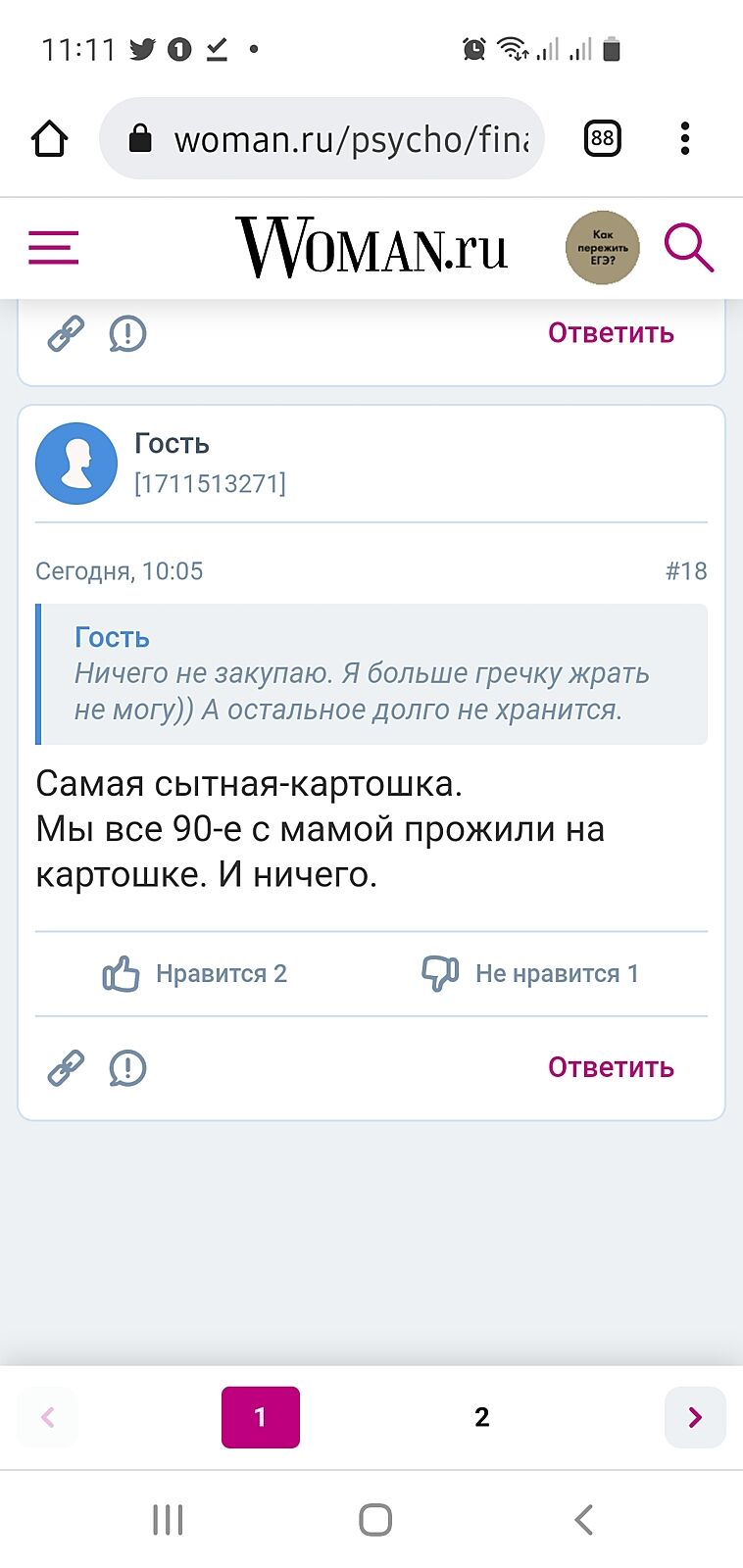Image resolution: width=743 pixels, height=1568 pixels.
Task: Open the browser home page
Action: (50, 138)
